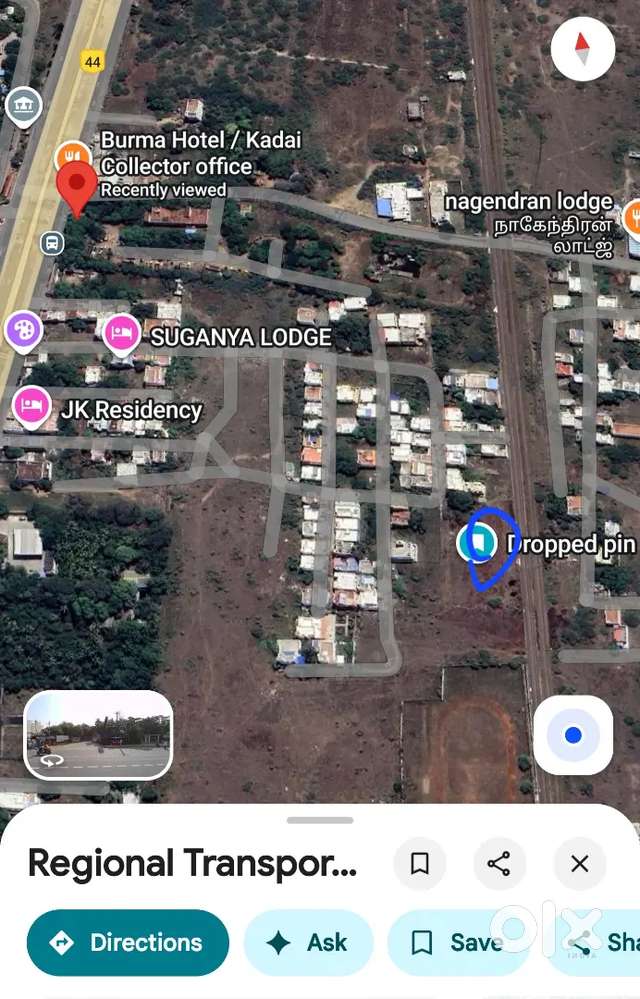Close the place details sheet
This screenshot has height=999, width=640.
(x=579, y=864)
